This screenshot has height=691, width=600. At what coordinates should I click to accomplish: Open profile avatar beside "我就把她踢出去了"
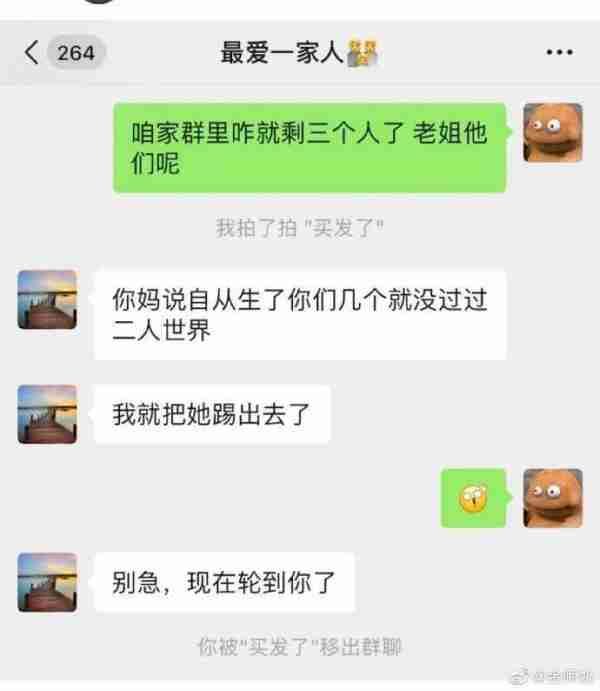pos(47,414)
